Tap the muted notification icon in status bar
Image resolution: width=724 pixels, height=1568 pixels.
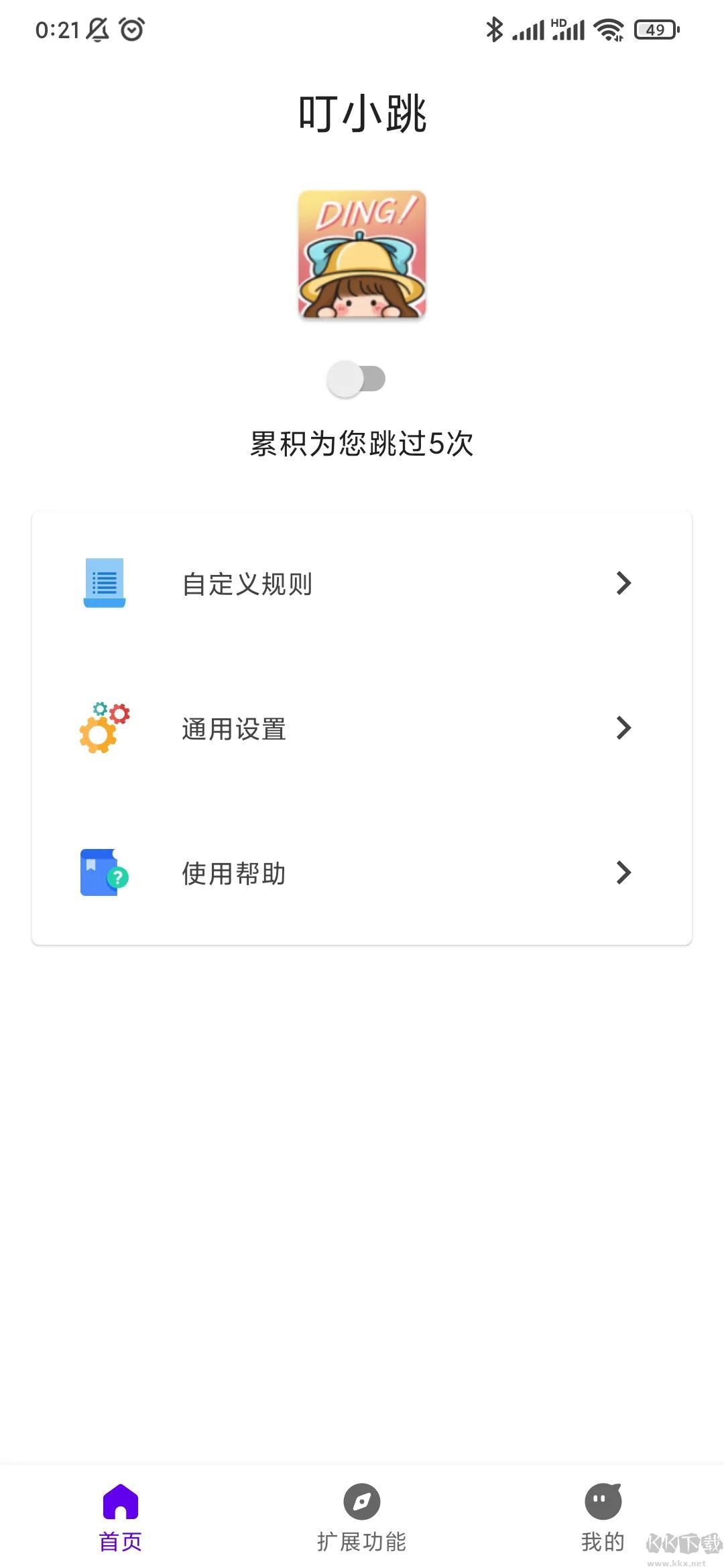[x=97, y=29]
